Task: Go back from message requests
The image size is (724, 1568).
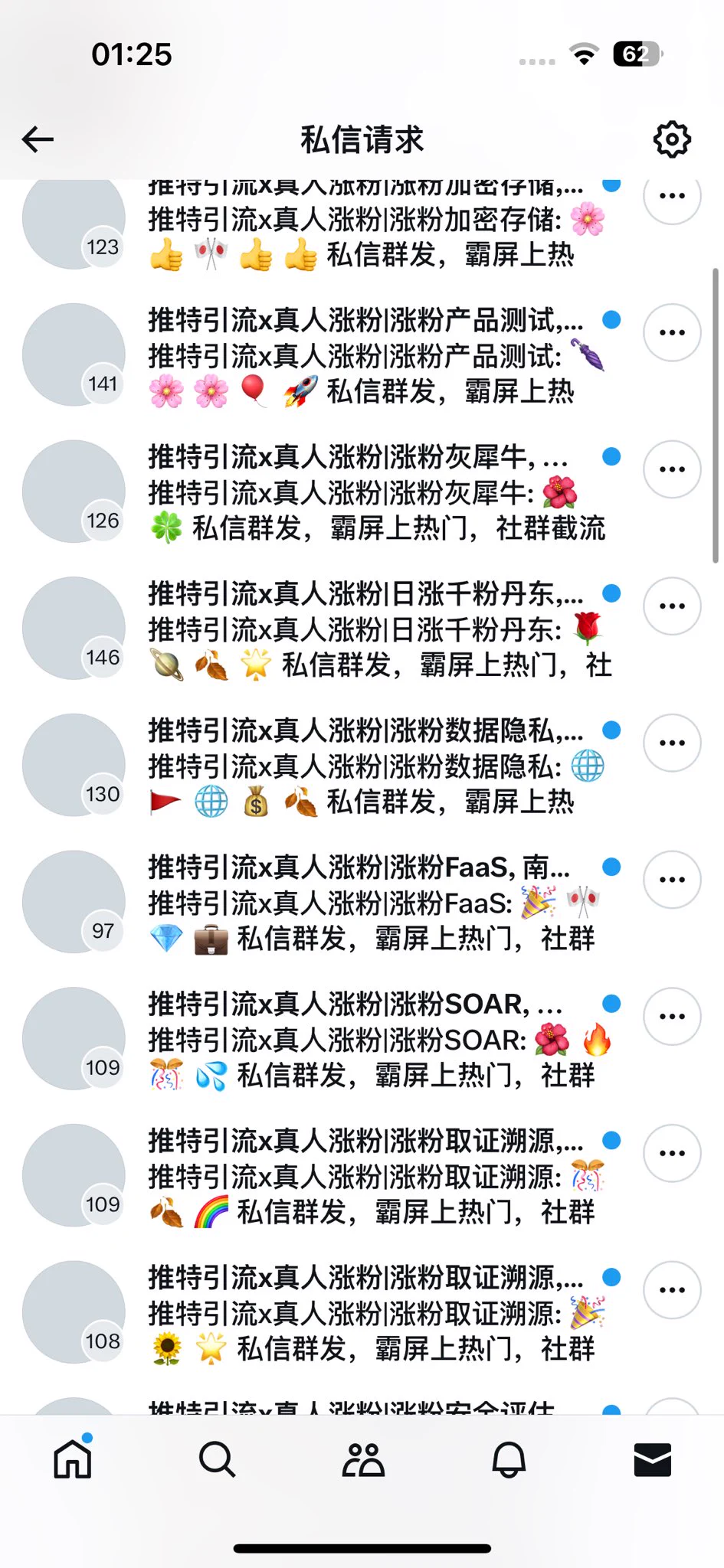Action: (38, 139)
